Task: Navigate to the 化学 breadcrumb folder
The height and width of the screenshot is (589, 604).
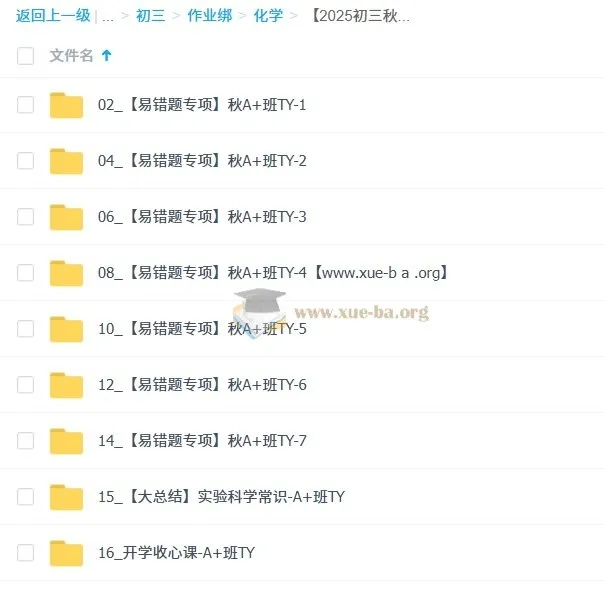Action: 268,15
